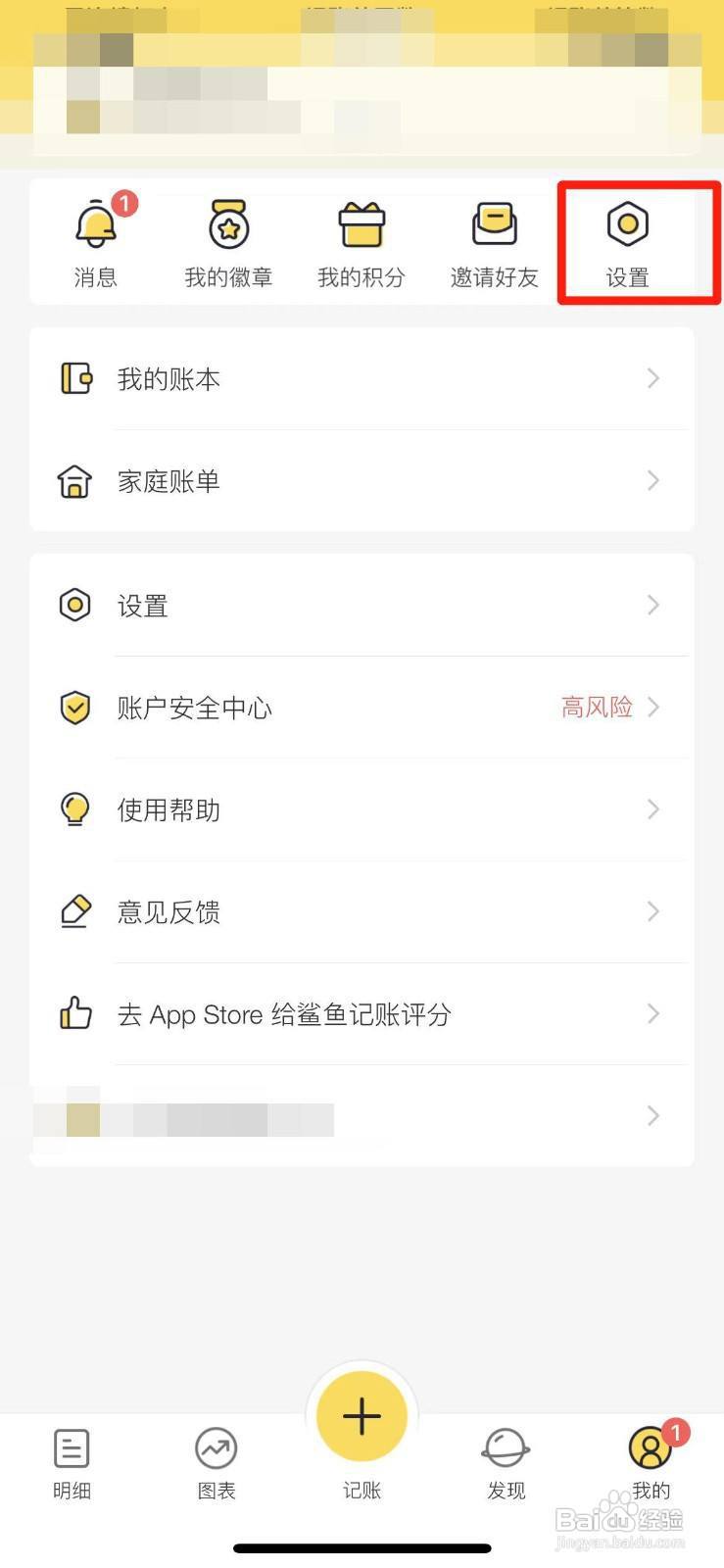
Task: Switch to the 发现 tab
Action: (507, 1464)
